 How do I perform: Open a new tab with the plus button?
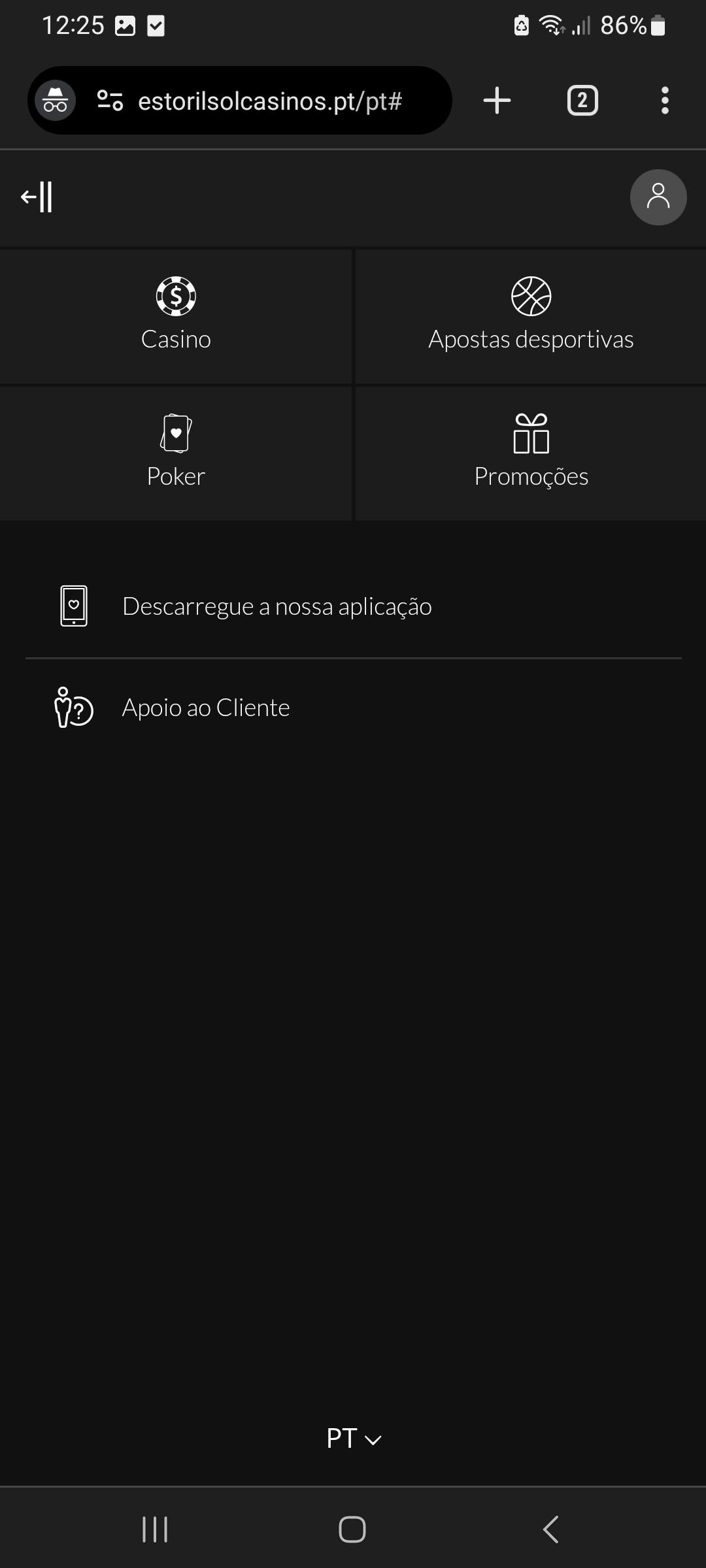pyautogui.click(x=497, y=100)
